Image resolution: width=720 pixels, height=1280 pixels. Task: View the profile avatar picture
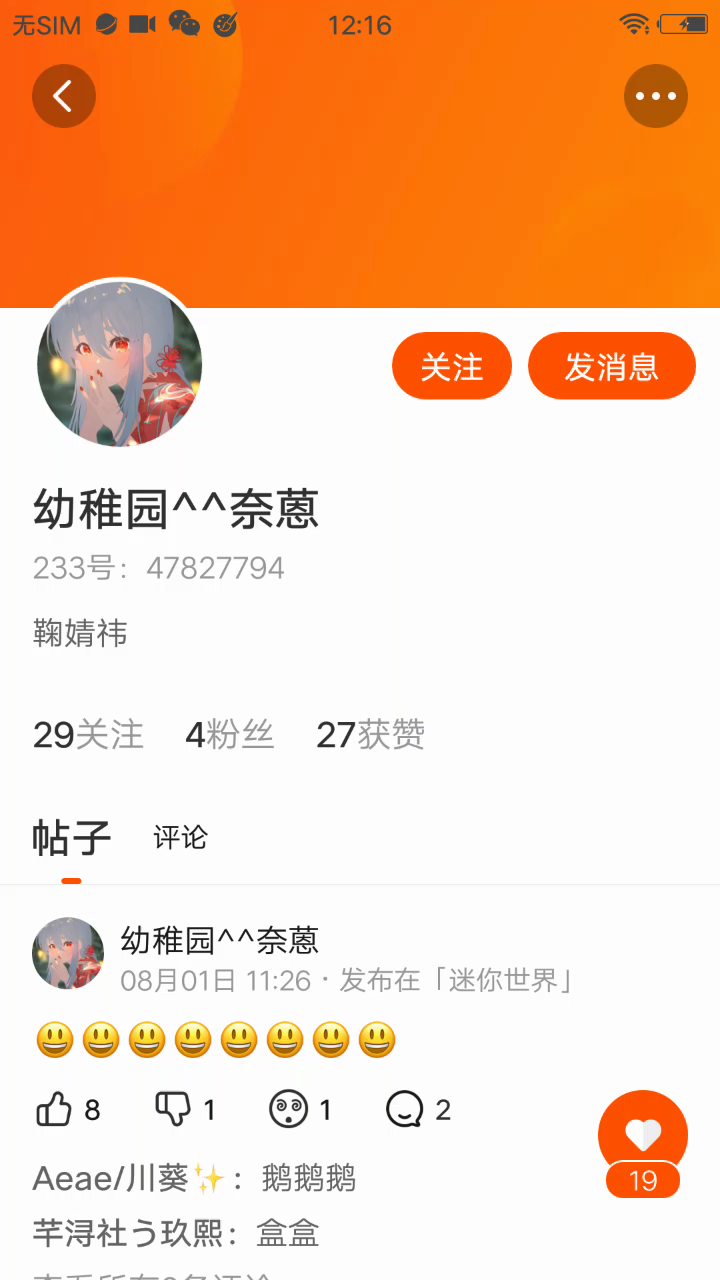(x=120, y=362)
